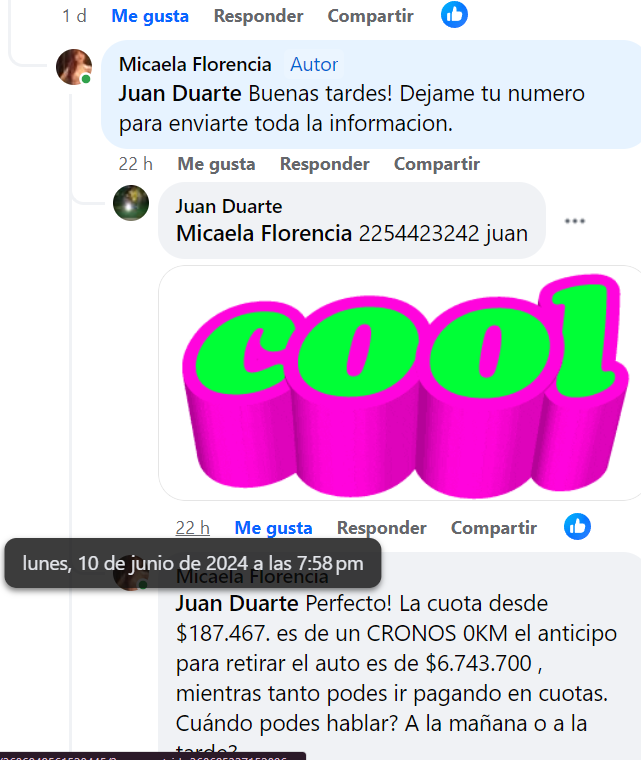Tap the Micaela Florencia mention before 2254423242

coord(264,234)
